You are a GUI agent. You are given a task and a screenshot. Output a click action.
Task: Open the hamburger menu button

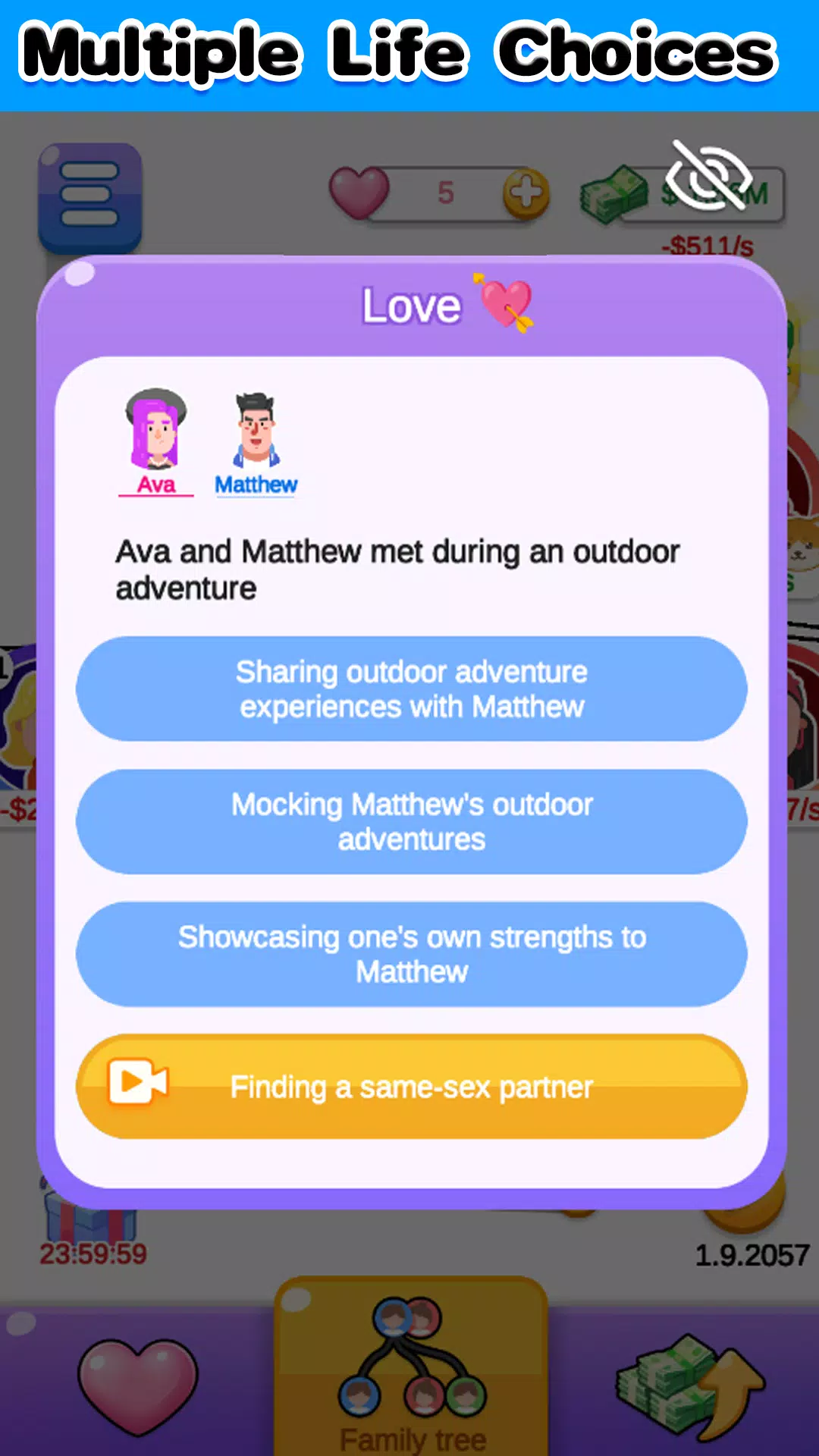(x=89, y=196)
